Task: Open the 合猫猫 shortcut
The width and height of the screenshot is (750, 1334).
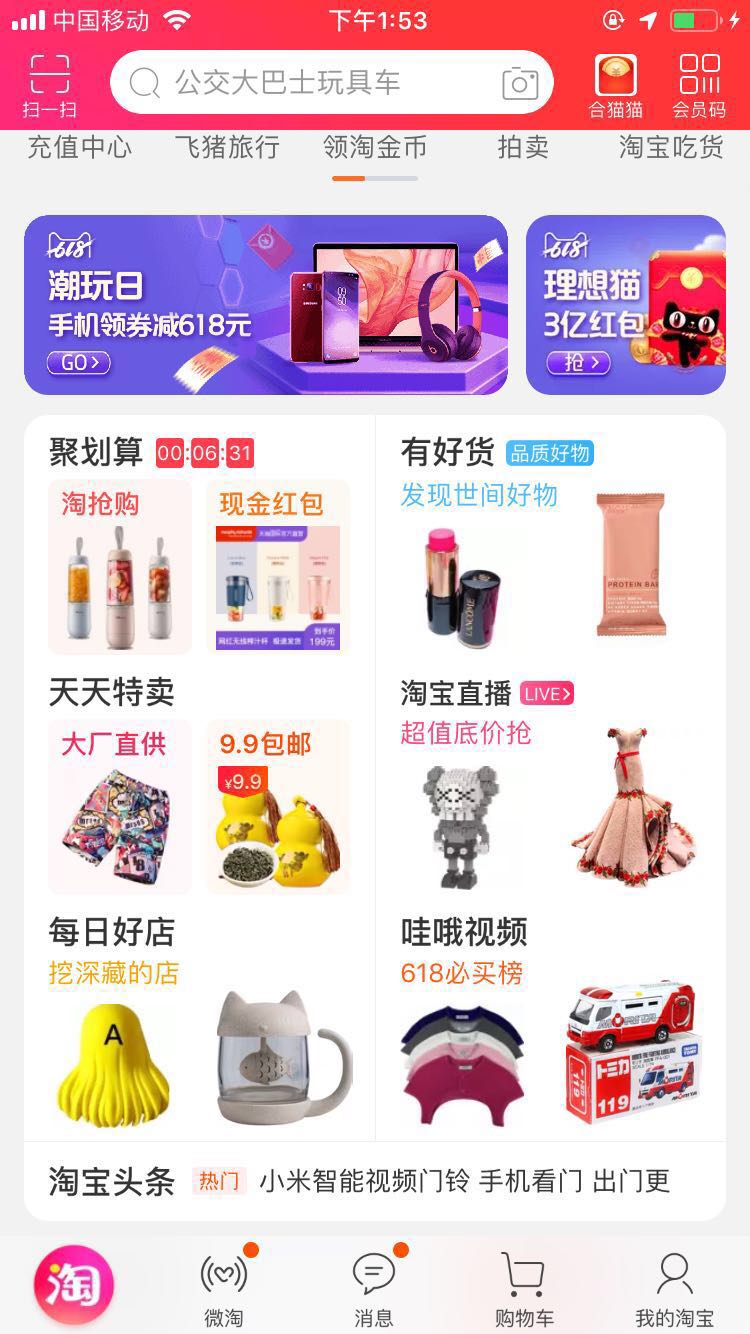Action: (615, 86)
